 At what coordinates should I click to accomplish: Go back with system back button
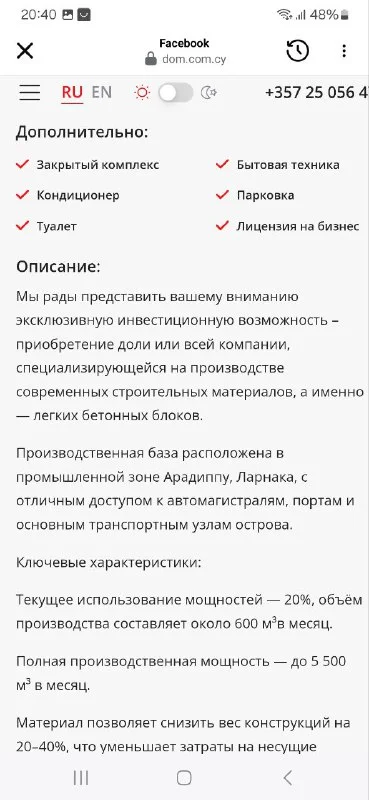(x=288, y=778)
